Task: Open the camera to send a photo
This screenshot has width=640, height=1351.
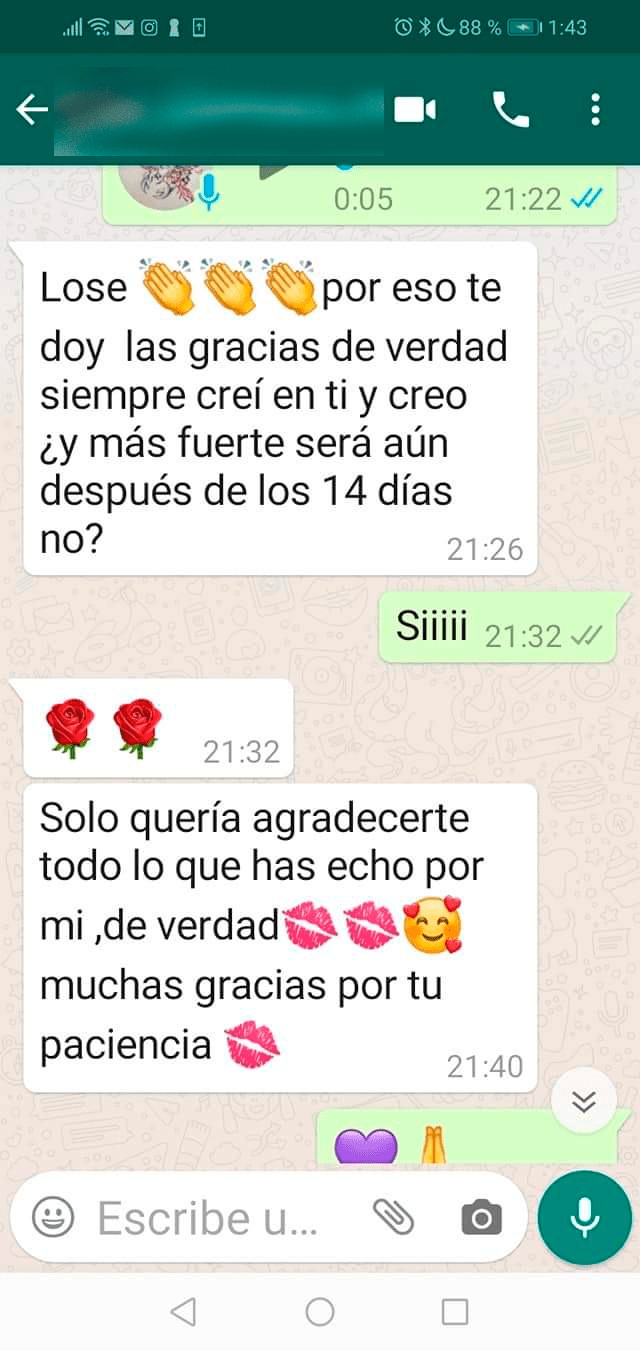Action: tap(481, 1217)
